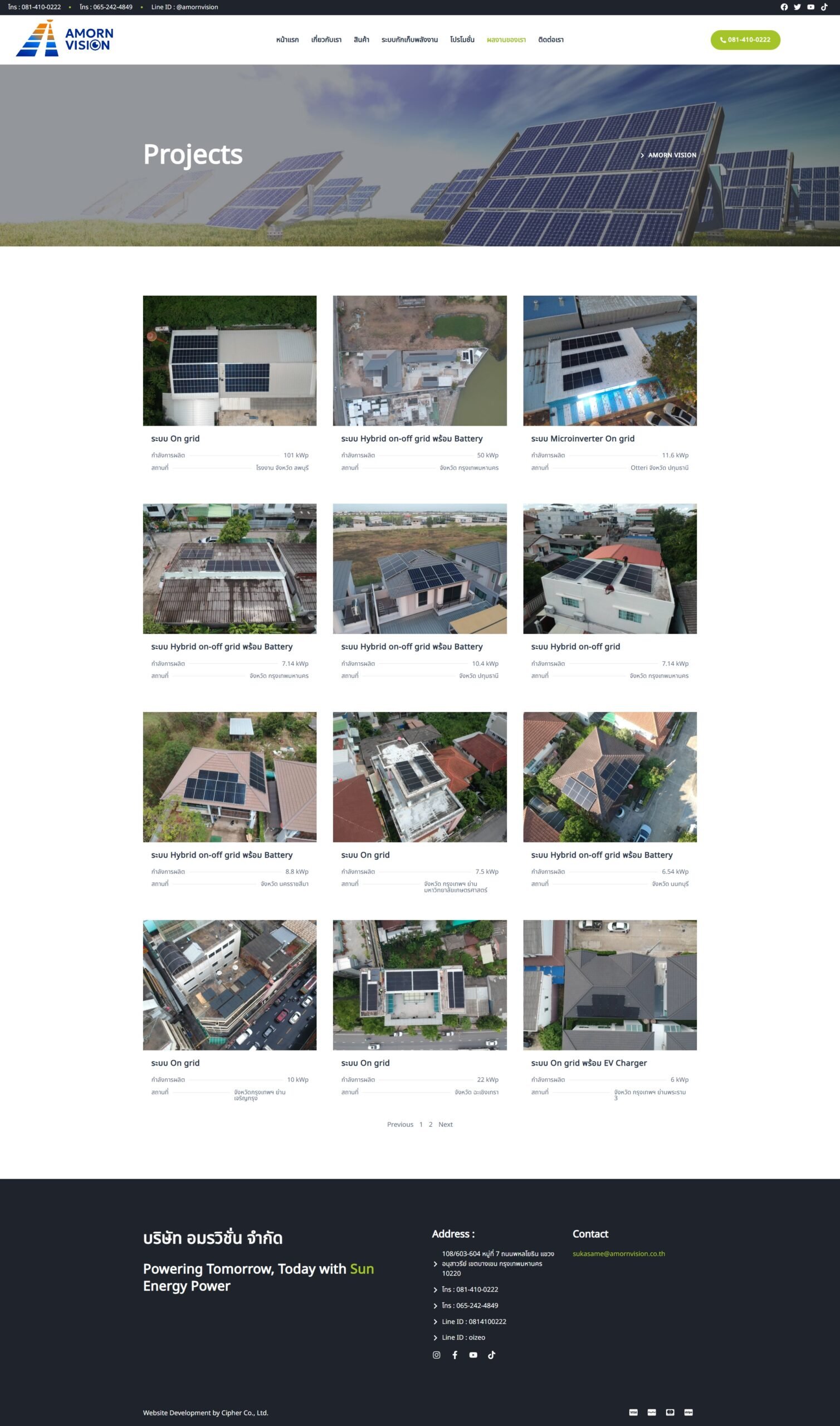Tap Next in pagination
Image resolution: width=840 pixels, height=1426 pixels.
click(x=446, y=1125)
